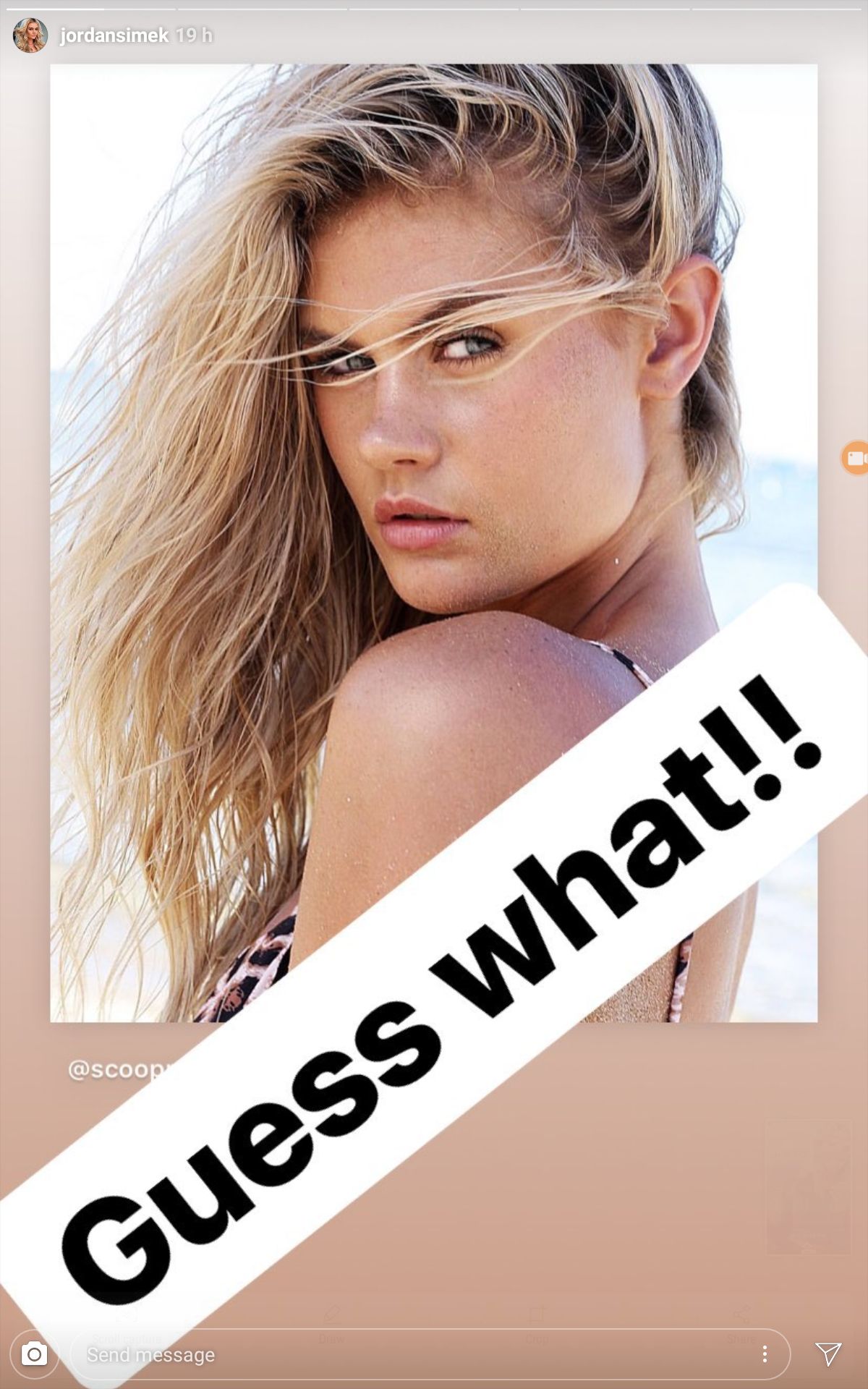Open the camera button
The height and width of the screenshot is (1389, 868).
coord(34,1354)
